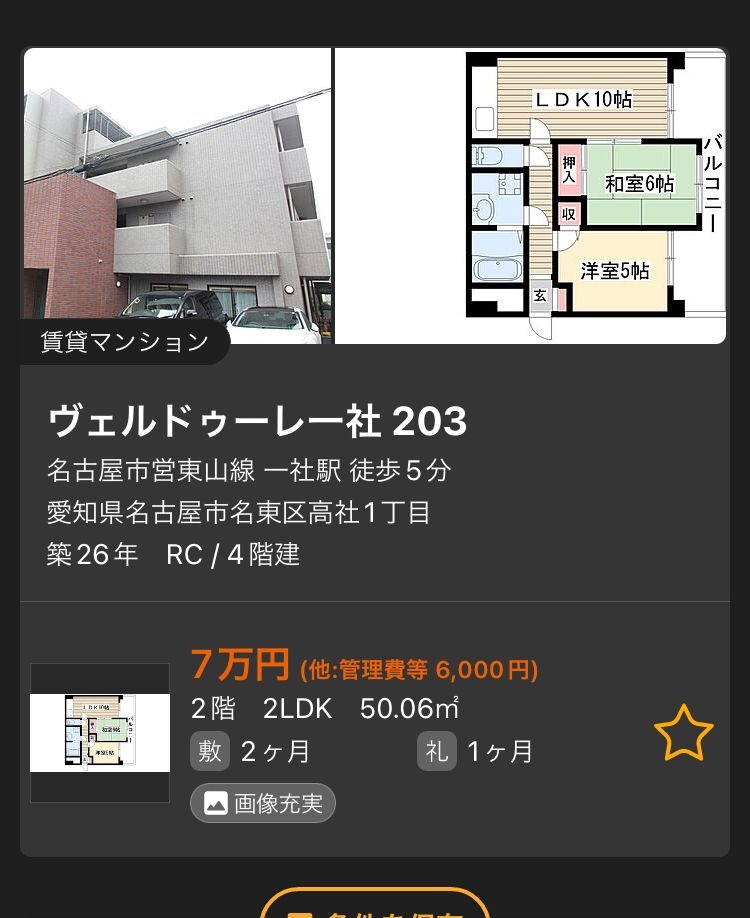Select the ヴェルドゥーレ一社 203 listing title
This screenshot has width=750, height=918.
click(x=257, y=421)
